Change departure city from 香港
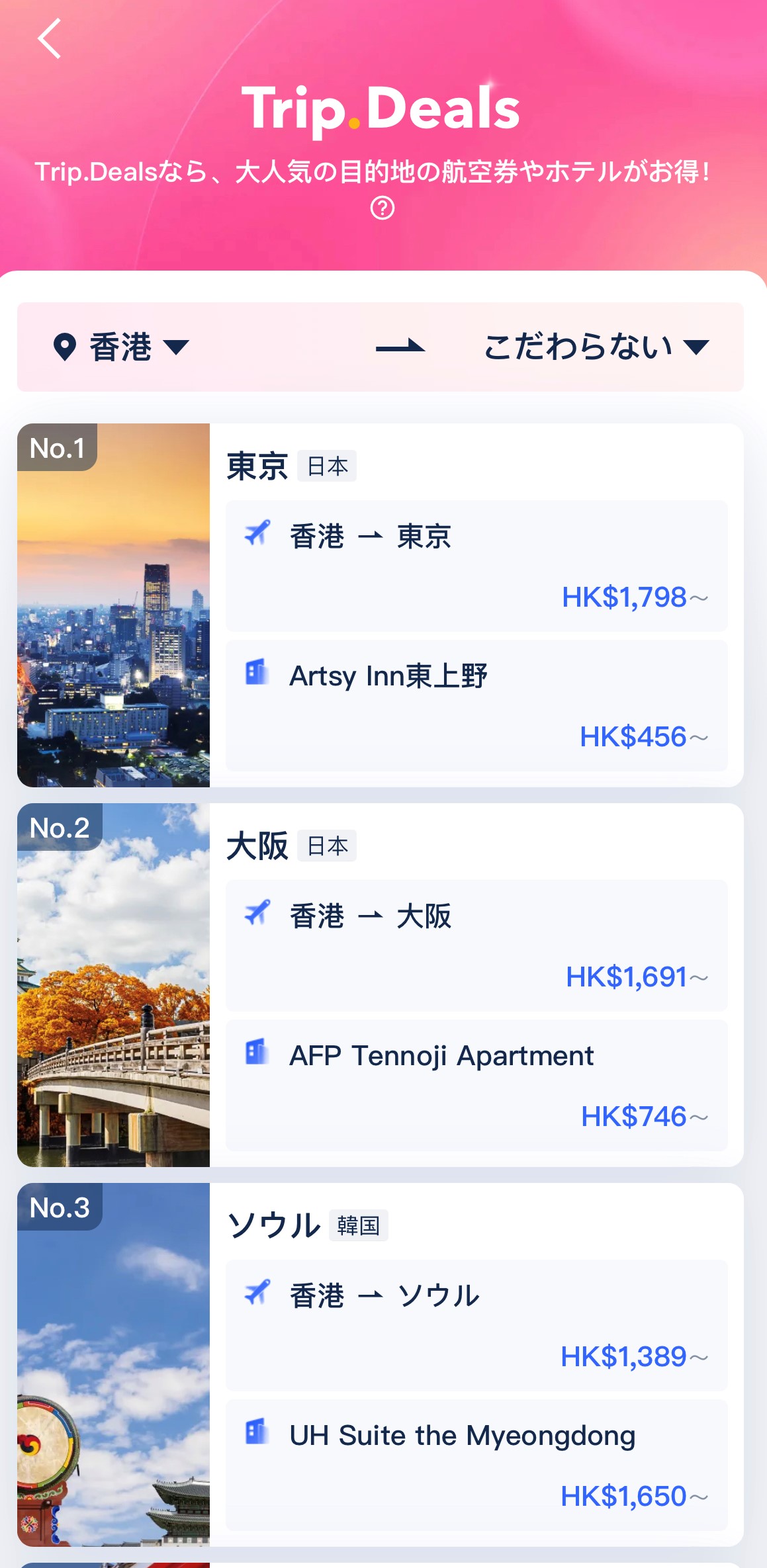The width and height of the screenshot is (767, 1568). point(122,347)
